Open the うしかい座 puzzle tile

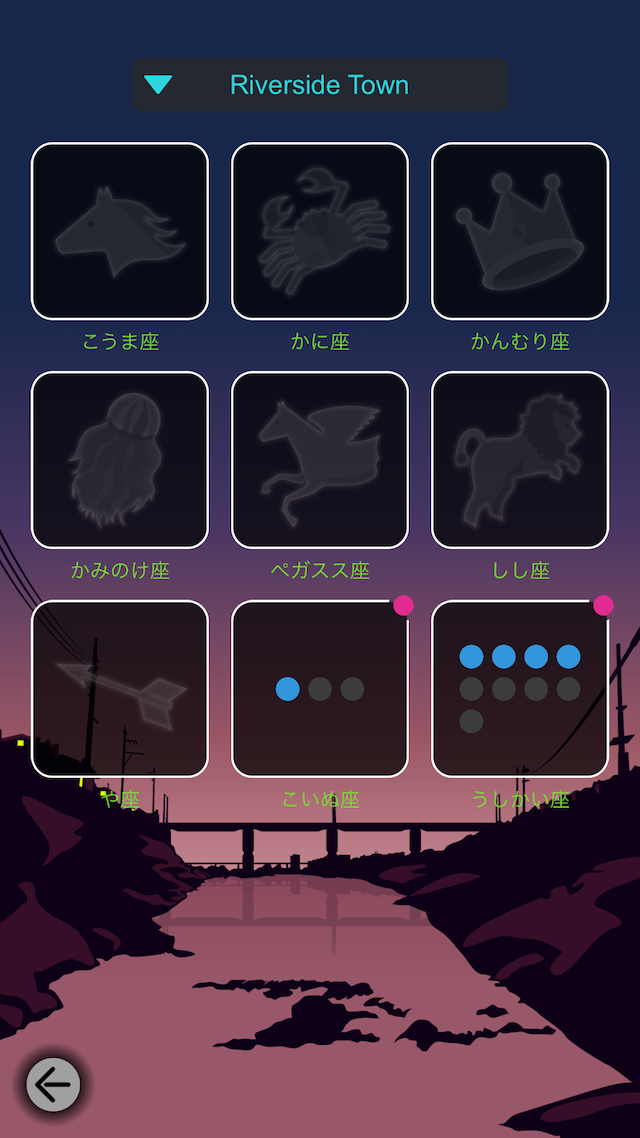click(x=520, y=688)
